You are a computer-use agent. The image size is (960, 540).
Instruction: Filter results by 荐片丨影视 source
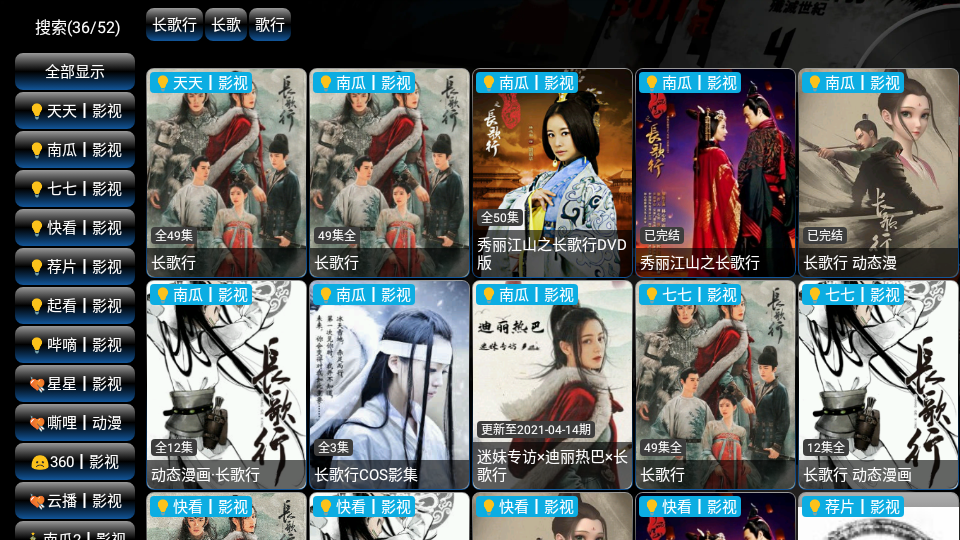75,267
